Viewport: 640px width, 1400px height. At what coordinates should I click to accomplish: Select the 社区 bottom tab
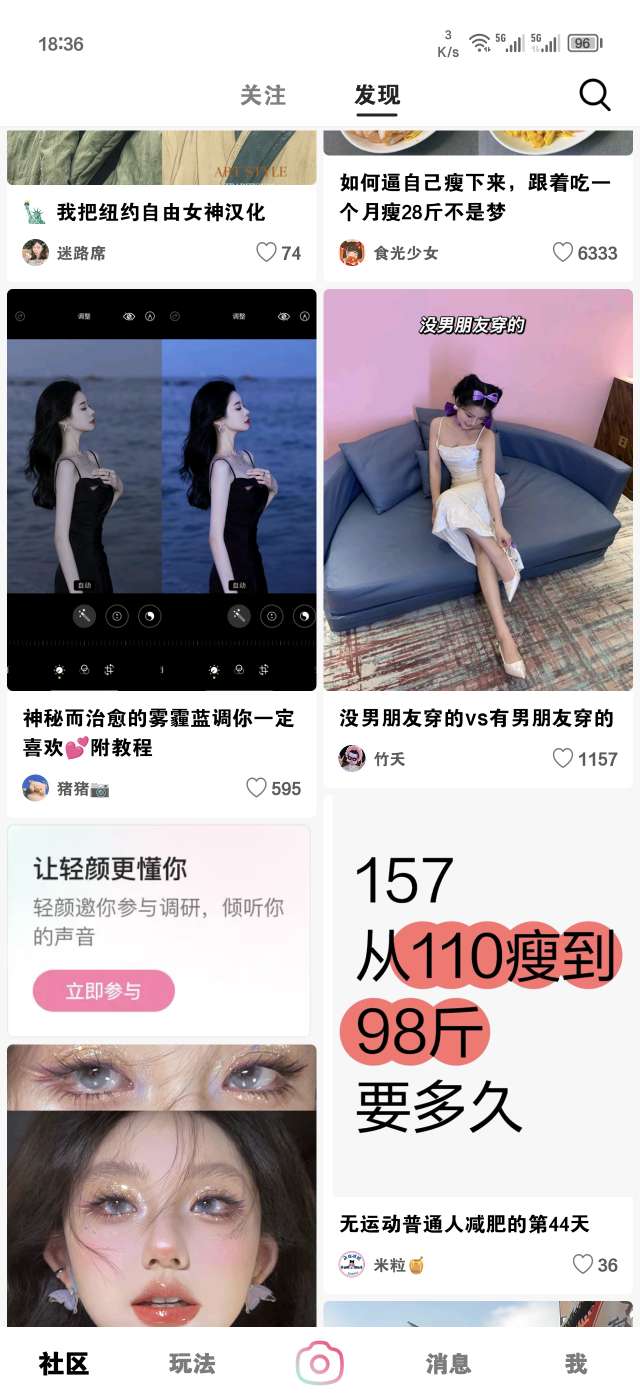64,1363
